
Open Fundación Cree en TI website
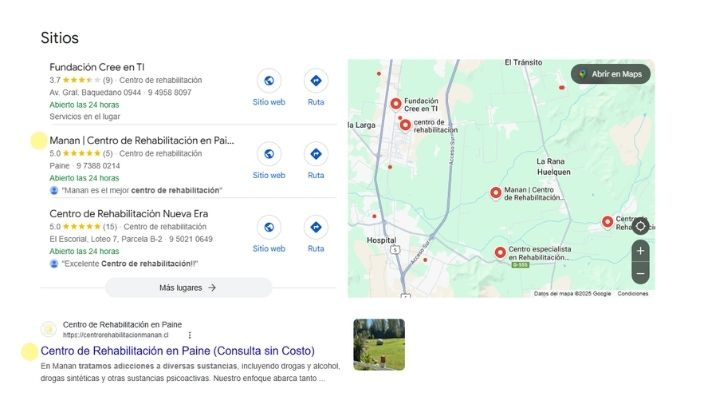point(268,81)
